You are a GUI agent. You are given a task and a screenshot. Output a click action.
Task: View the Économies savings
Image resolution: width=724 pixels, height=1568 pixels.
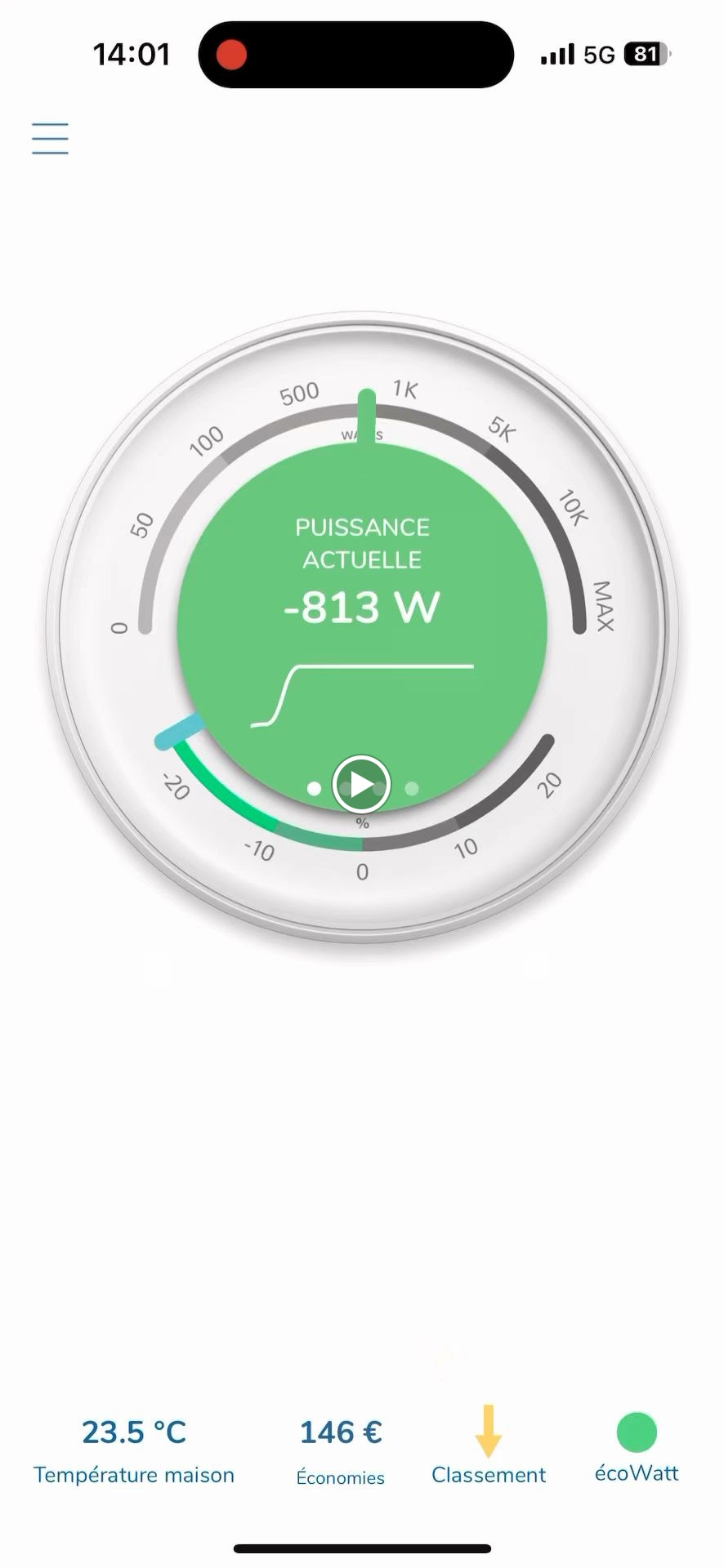point(340,1450)
